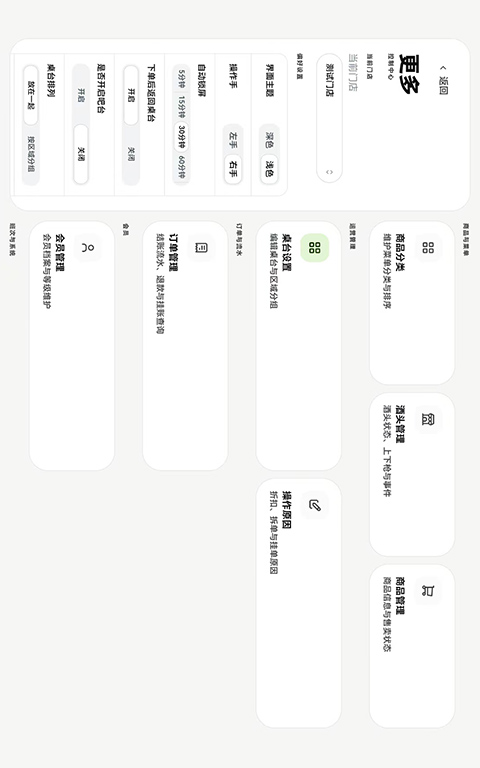The height and width of the screenshot is (768, 480).
Task: Set 自动锁屏 to 60分钟
Action: [182, 168]
